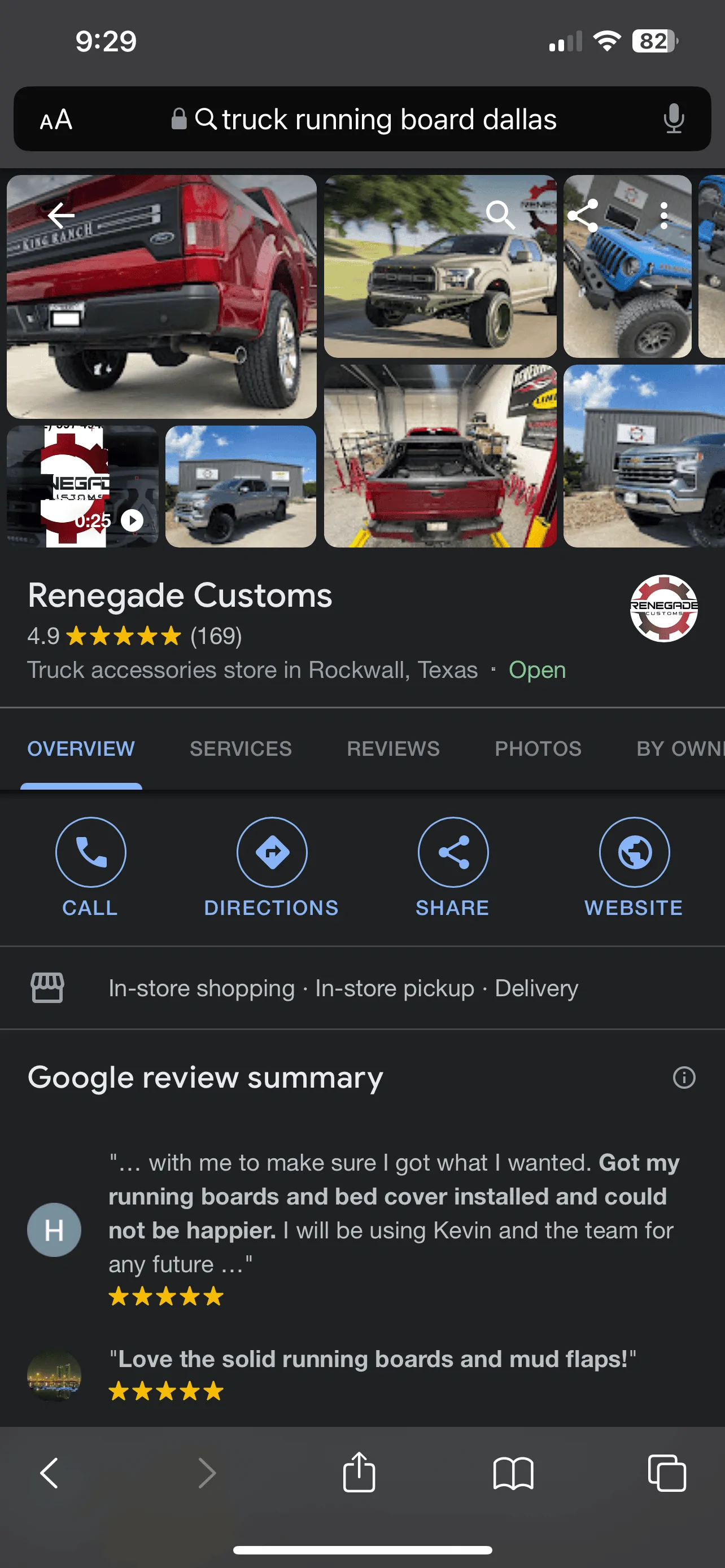Call Renegade Customs
This screenshot has width=725, height=1568.
tap(90, 867)
